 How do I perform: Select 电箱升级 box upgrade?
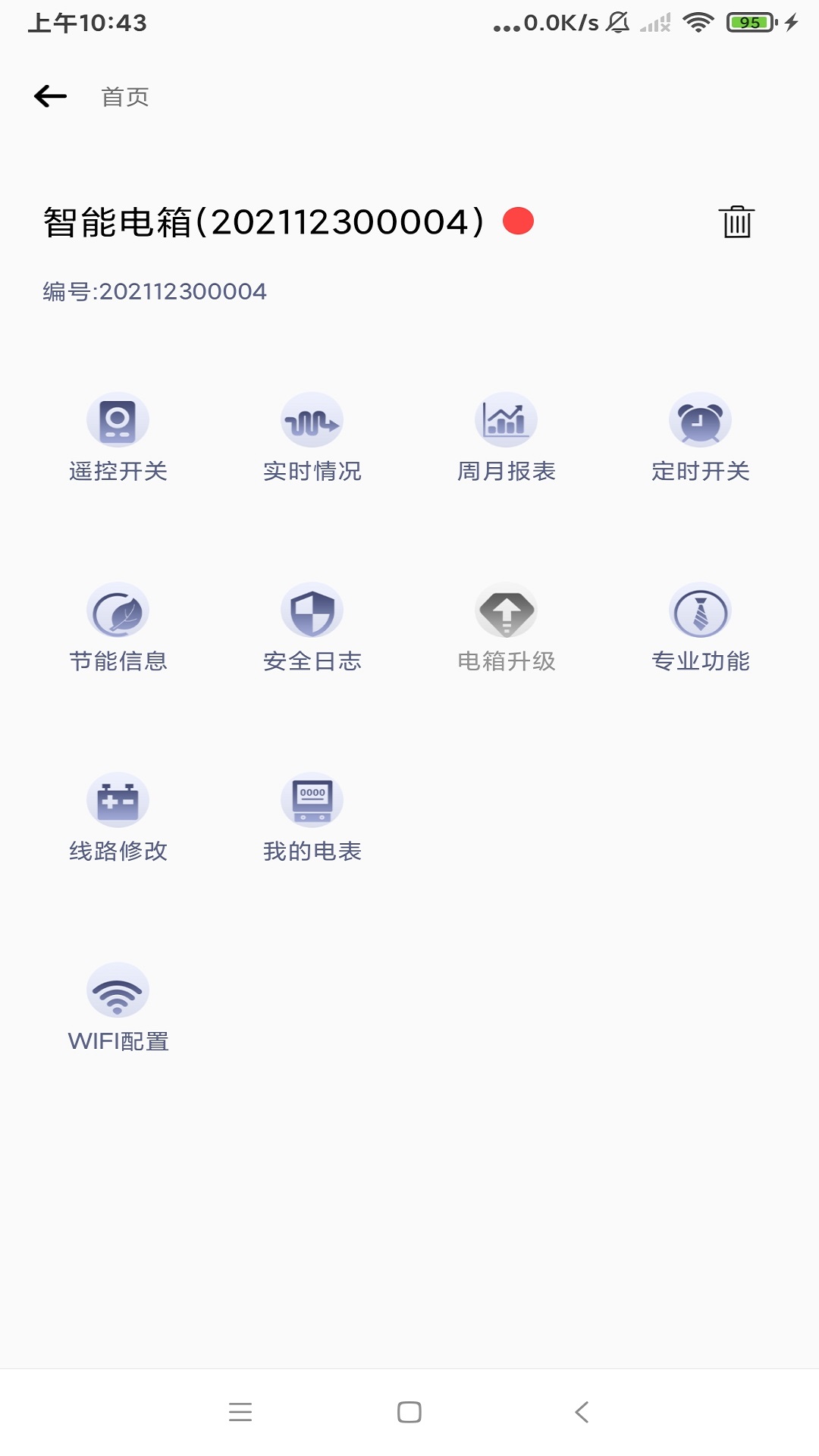coord(506,629)
